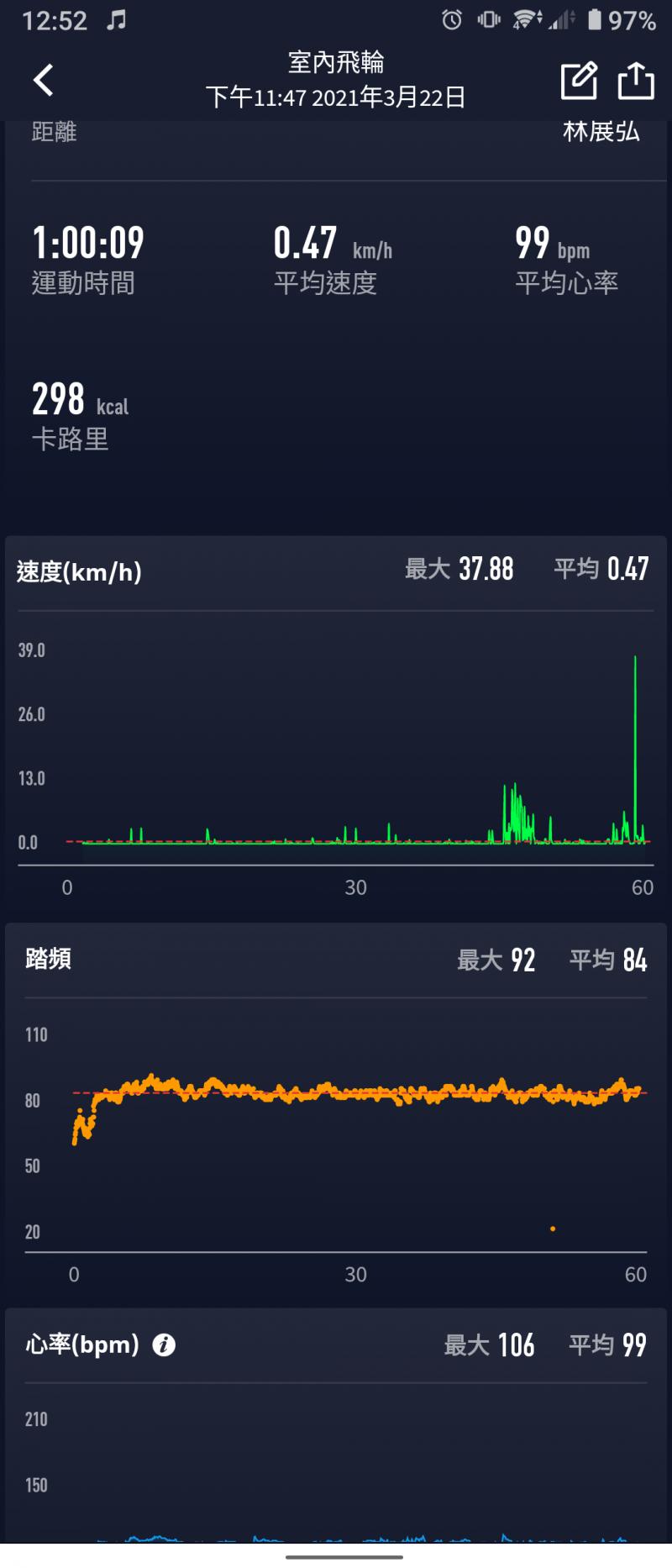Go back using the top-left arrow
Screen dimensions: 672x1568
point(44,81)
